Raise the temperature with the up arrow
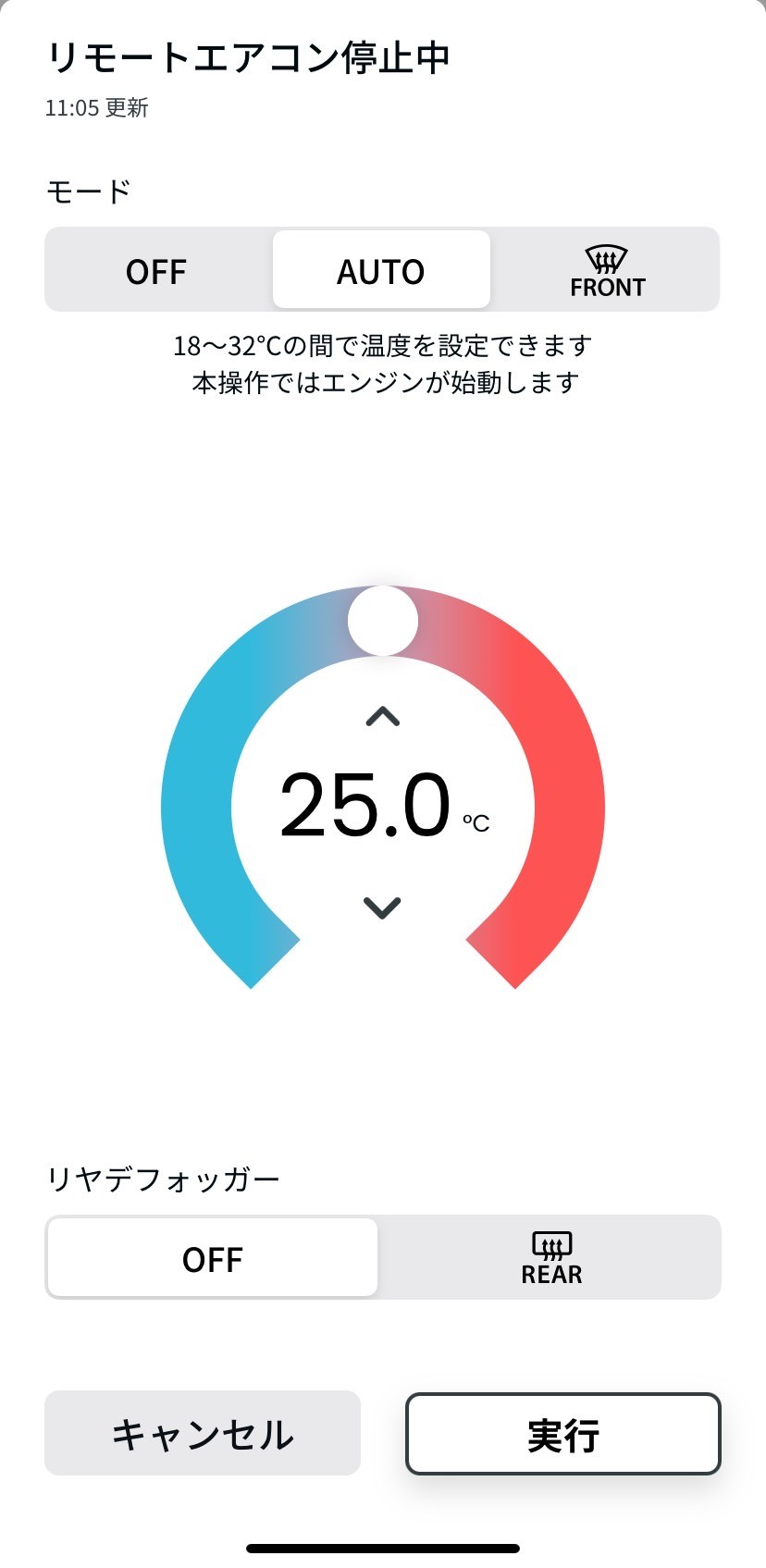Screen dimensions: 766x1568 [x=382, y=716]
